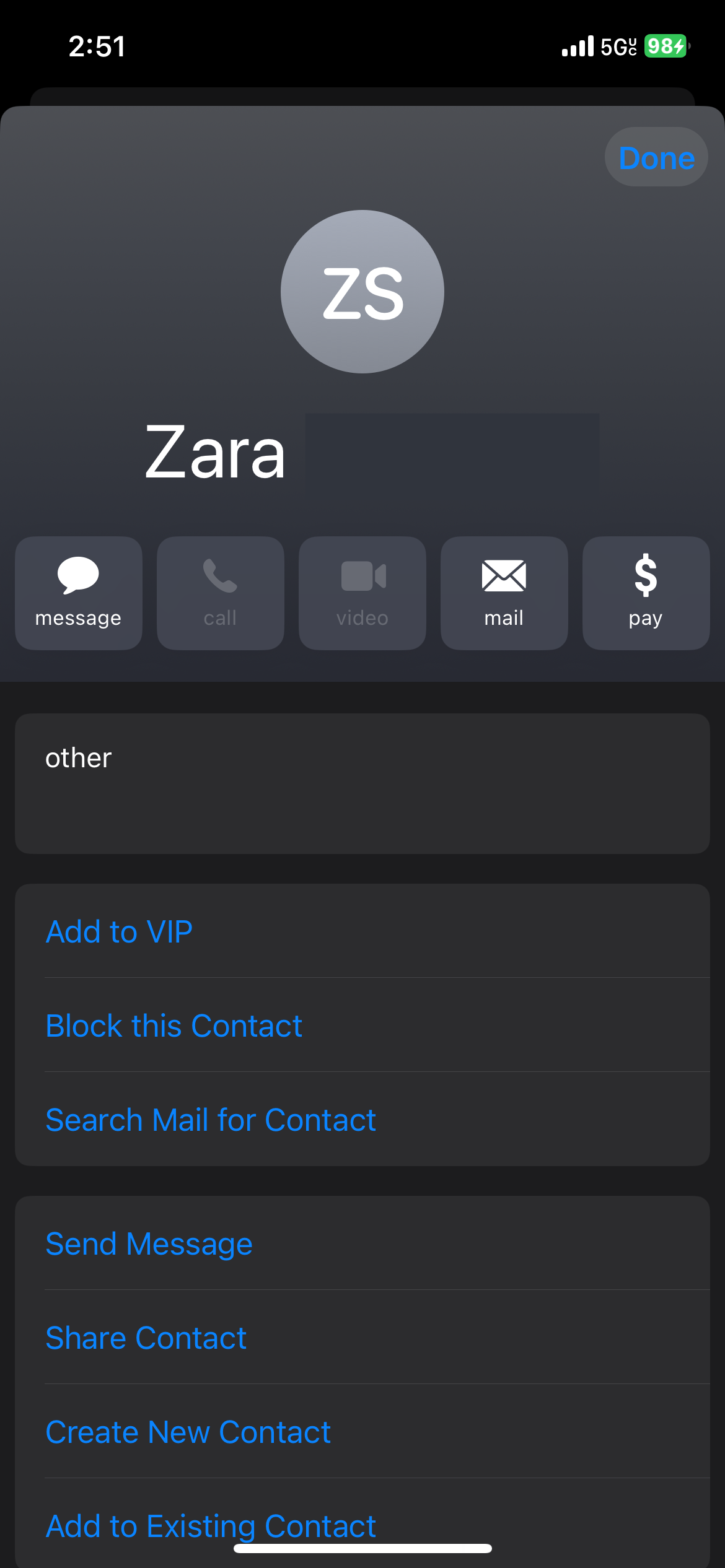Email Zara using the mail button
The height and width of the screenshot is (1568, 725).
pos(504,593)
